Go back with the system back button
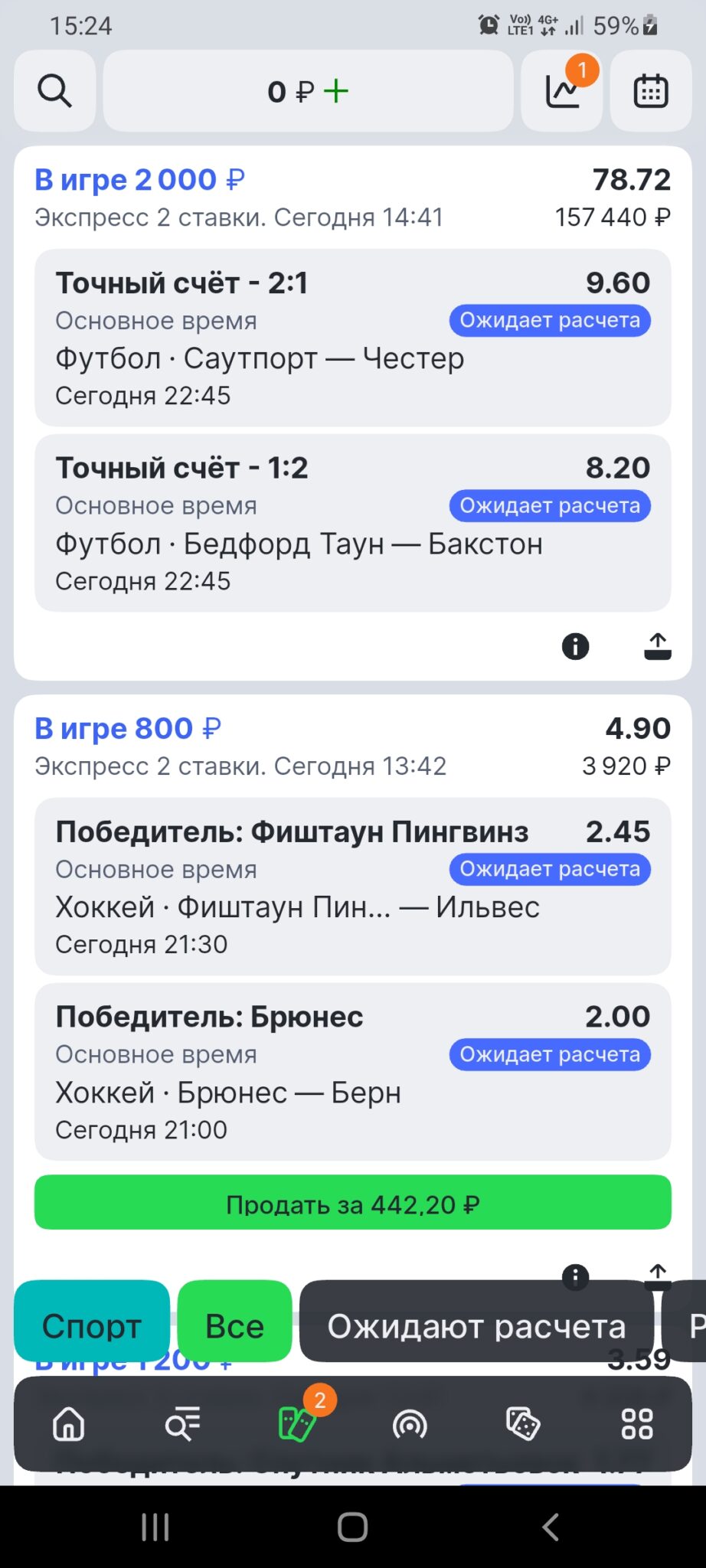The width and height of the screenshot is (706, 1568). coord(550,1527)
